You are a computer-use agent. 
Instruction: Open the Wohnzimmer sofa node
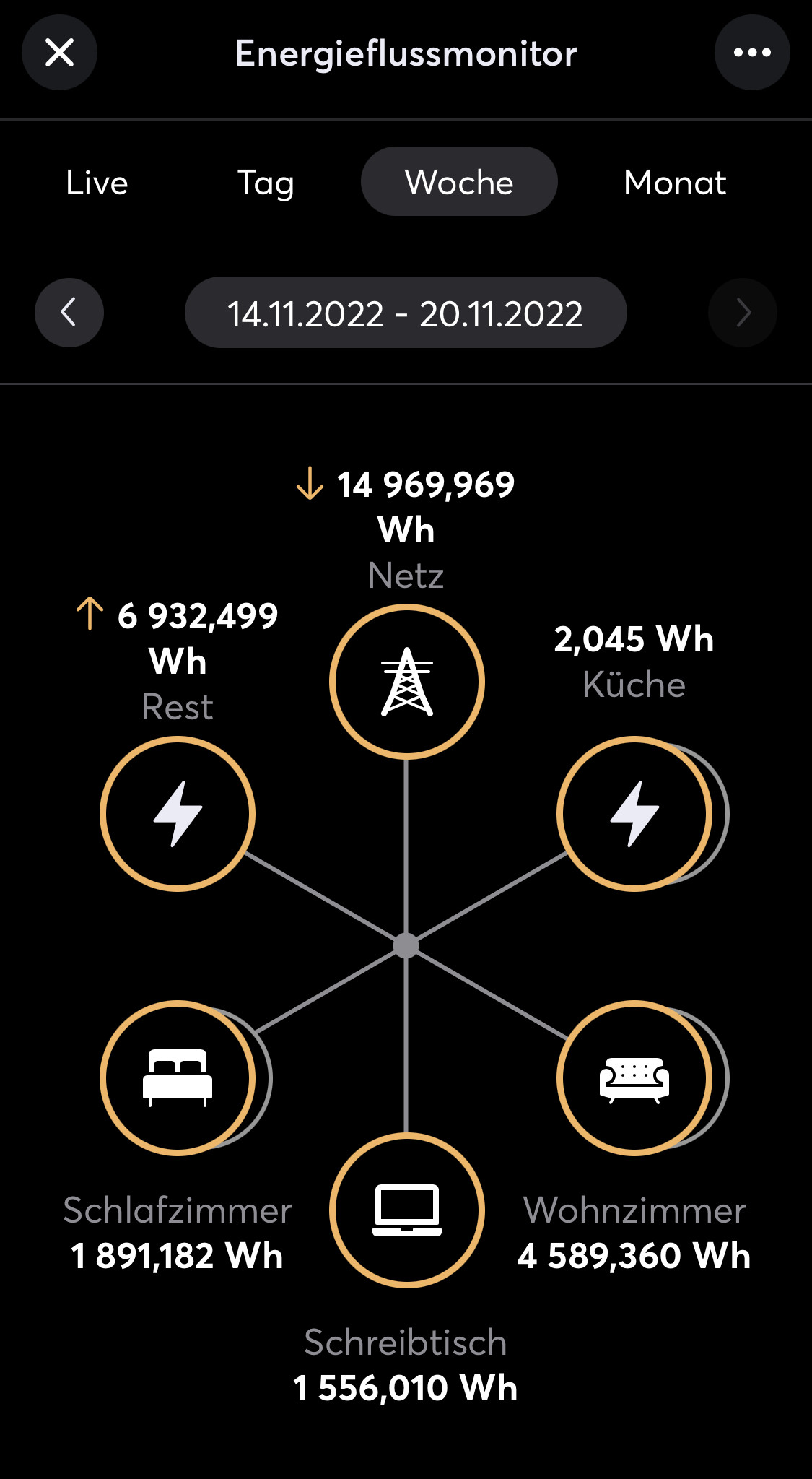634,1077
